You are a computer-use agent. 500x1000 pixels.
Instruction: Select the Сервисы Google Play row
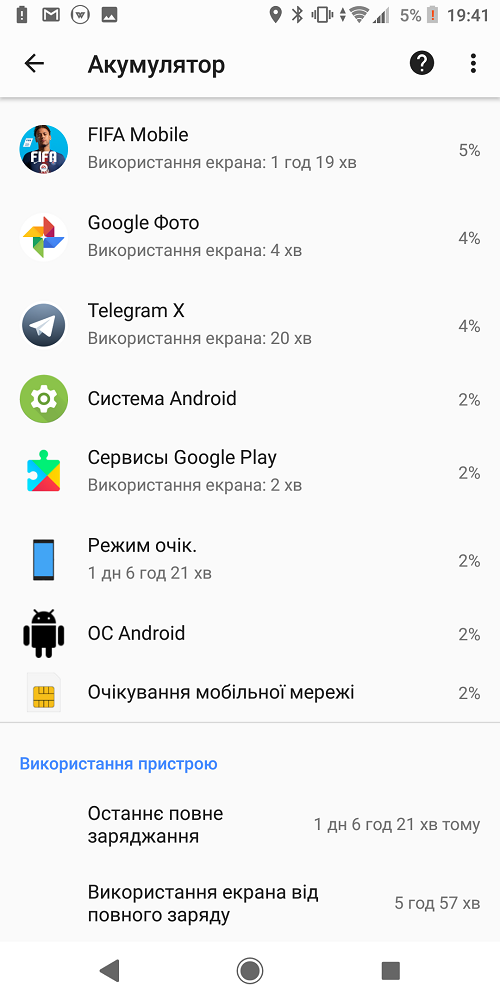[250, 473]
